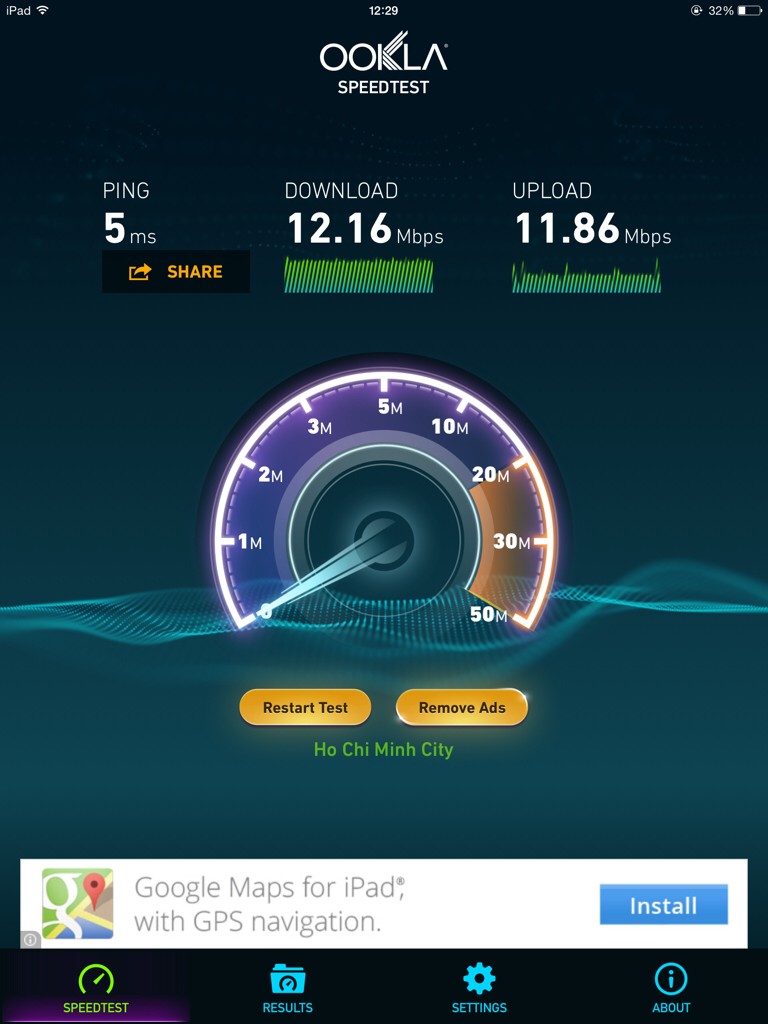Go to the About tab
The image size is (768, 1024).
pyautogui.click(x=671, y=988)
